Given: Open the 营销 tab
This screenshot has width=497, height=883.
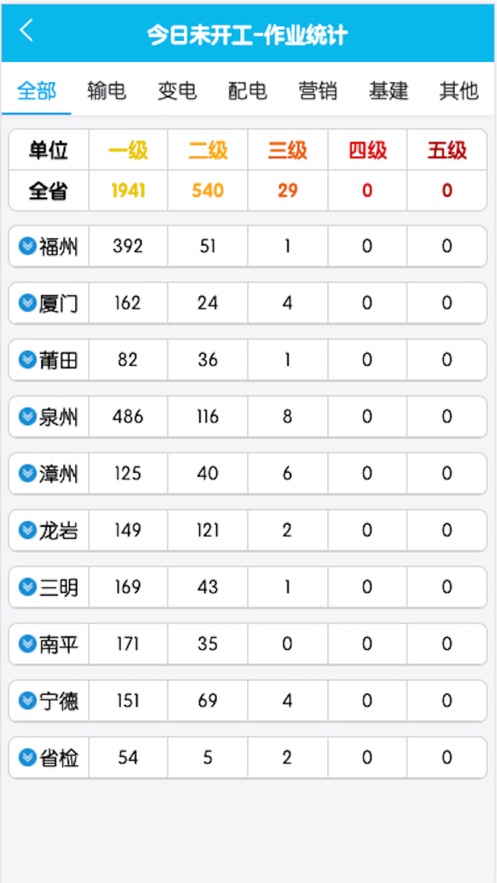Looking at the screenshot, I should (x=318, y=91).
